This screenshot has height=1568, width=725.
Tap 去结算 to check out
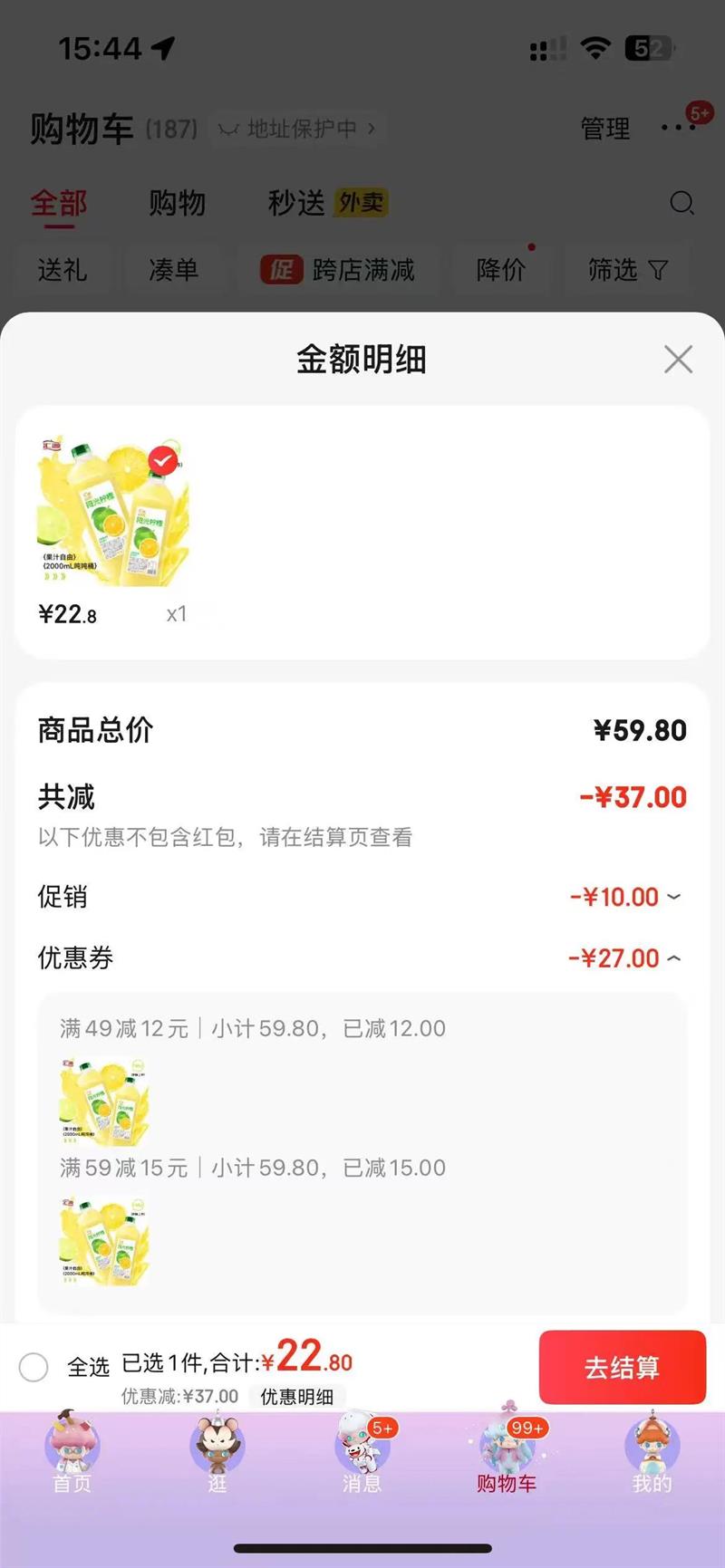622,1367
